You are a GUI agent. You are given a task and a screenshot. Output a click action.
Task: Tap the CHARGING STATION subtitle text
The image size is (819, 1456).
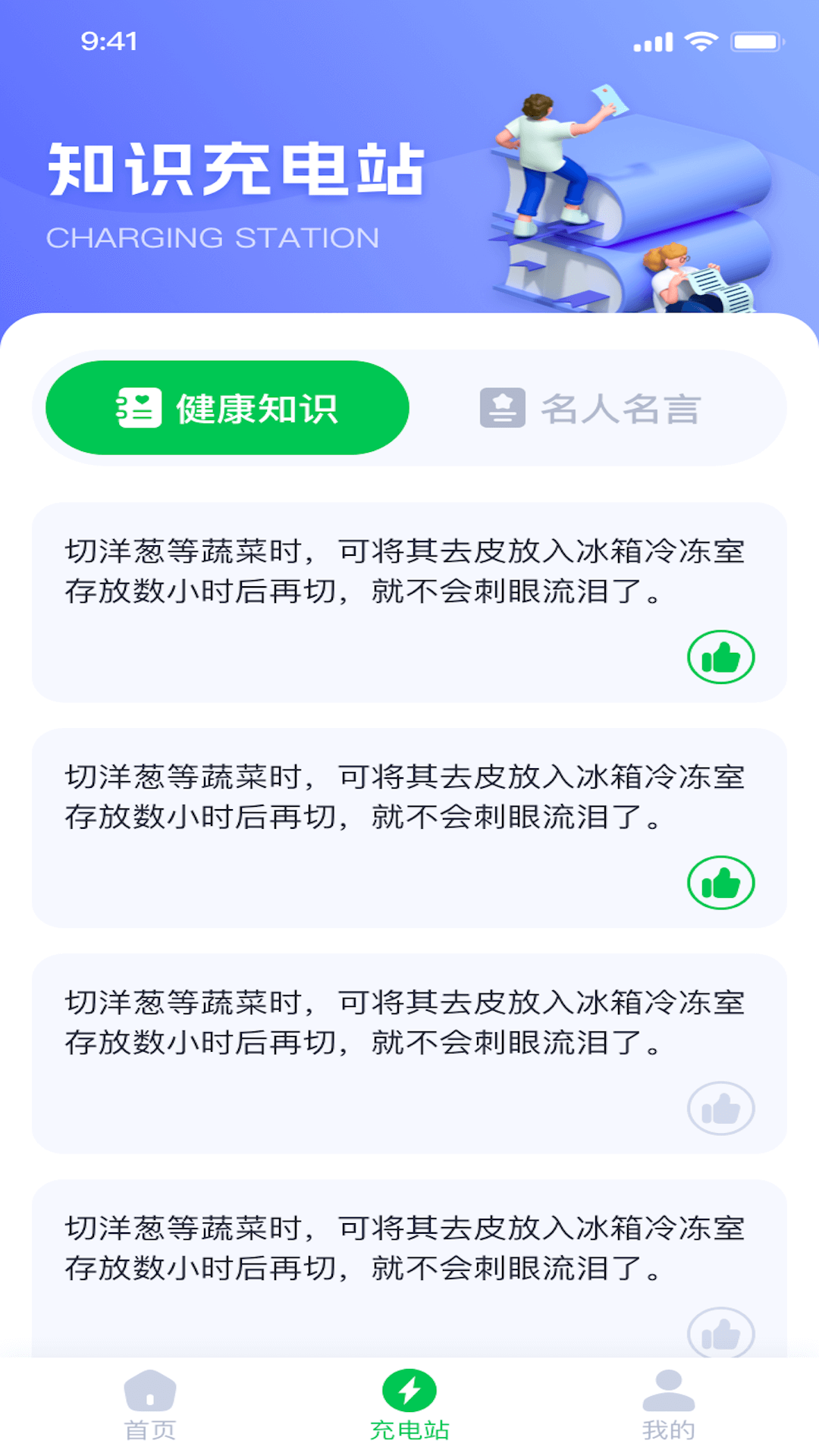pyautogui.click(x=212, y=237)
